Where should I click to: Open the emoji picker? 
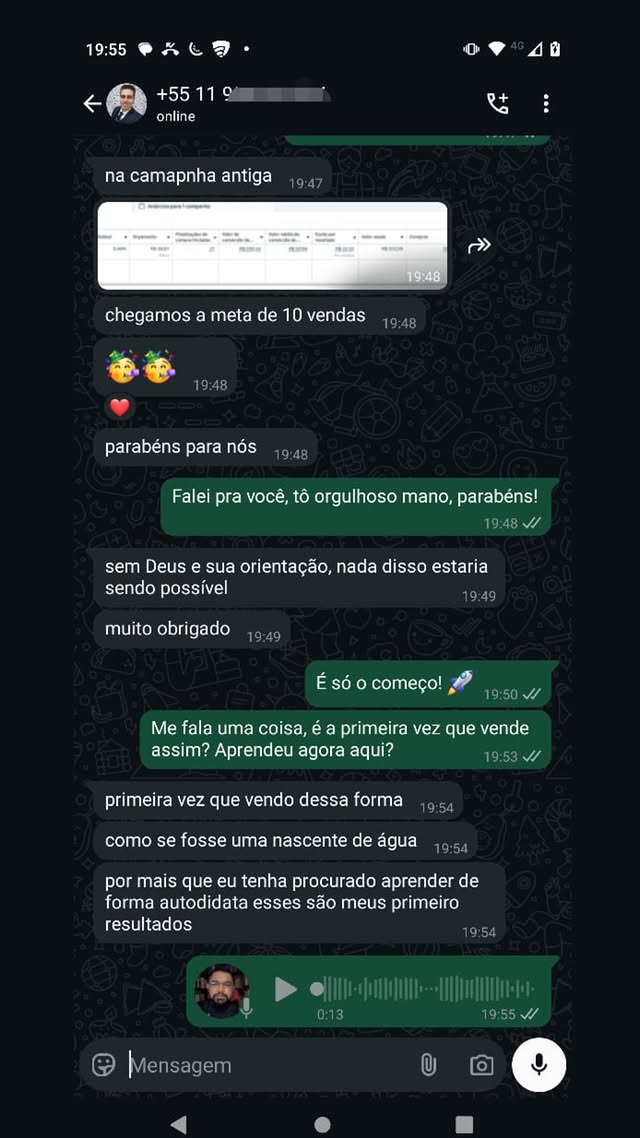[x=104, y=1065]
